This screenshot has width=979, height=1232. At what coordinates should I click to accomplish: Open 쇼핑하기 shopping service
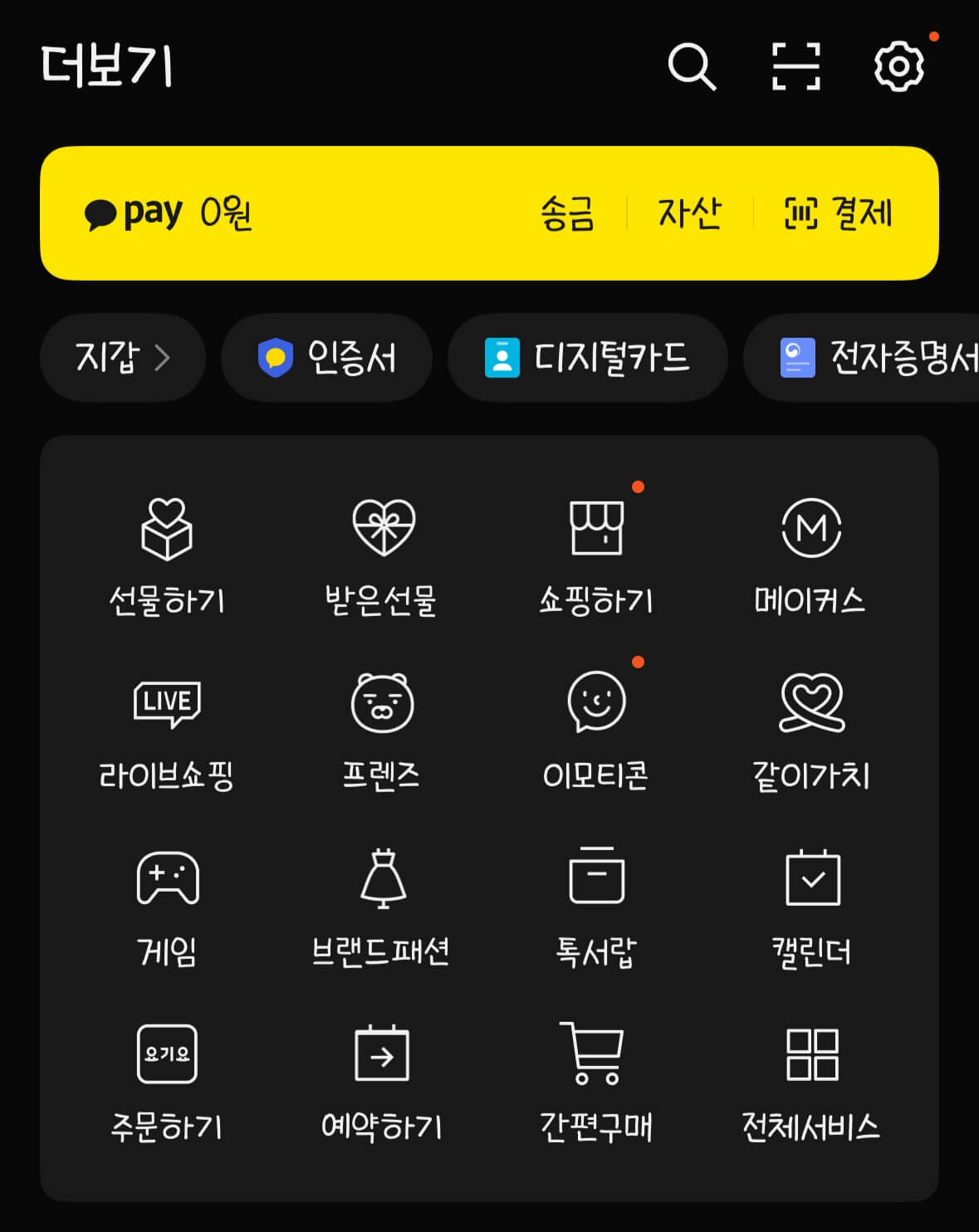(x=596, y=552)
